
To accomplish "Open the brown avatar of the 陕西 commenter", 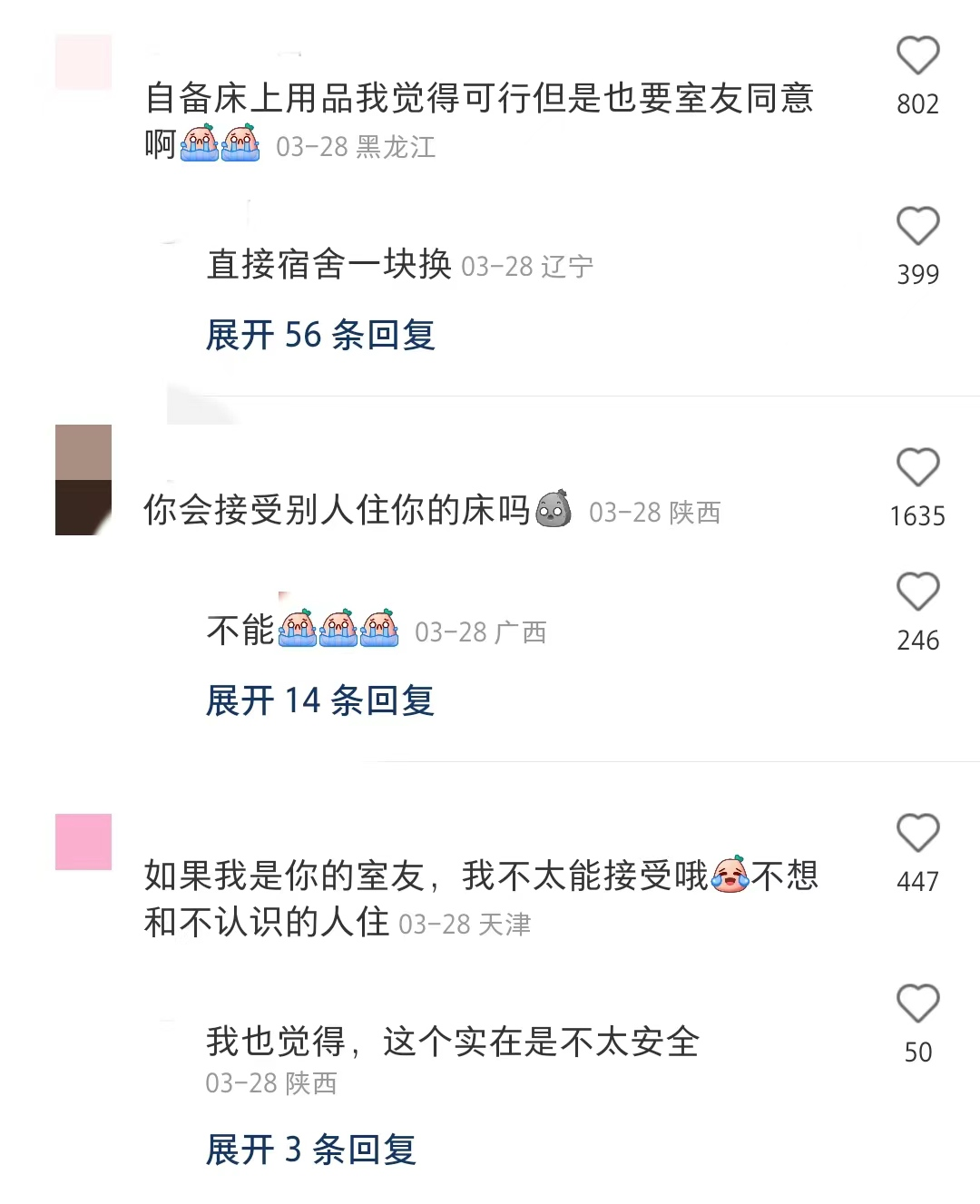I will pyautogui.click(x=83, y=480).
